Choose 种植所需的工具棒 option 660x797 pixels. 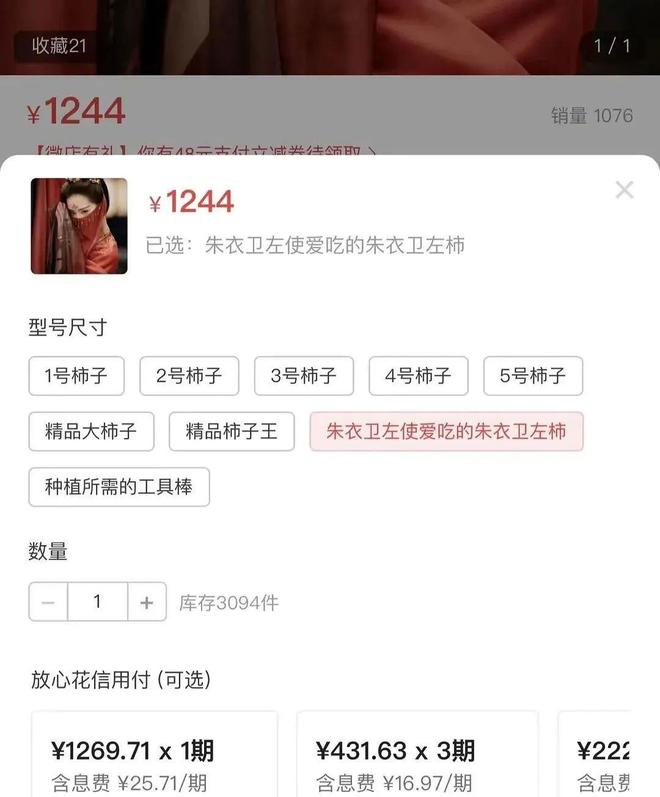[119, 487]
